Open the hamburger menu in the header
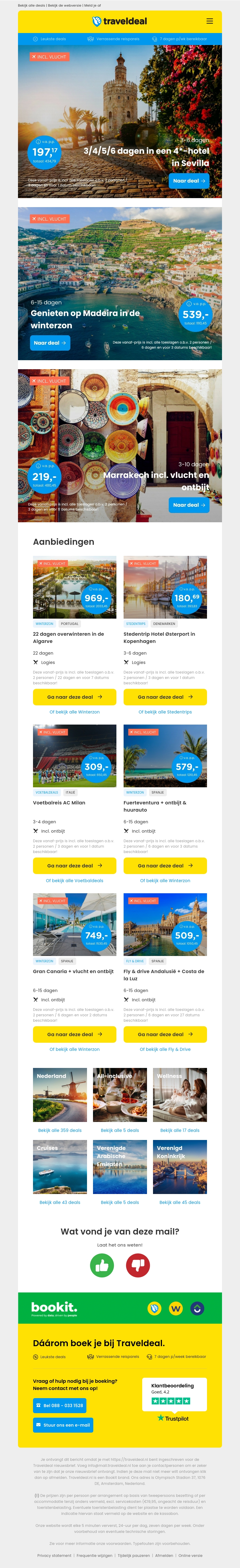 click(x=209, y=21)
